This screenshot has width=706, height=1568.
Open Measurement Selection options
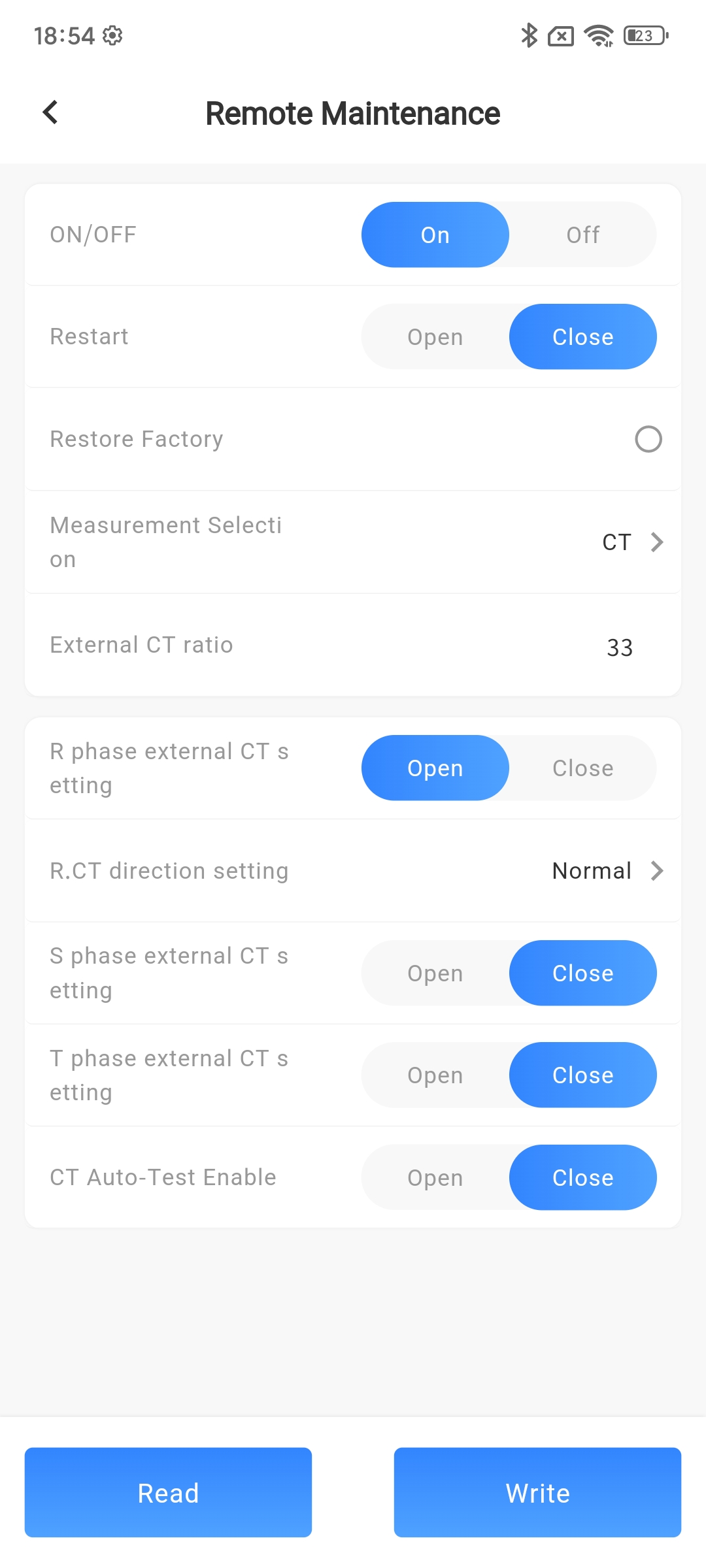point(631,542)
